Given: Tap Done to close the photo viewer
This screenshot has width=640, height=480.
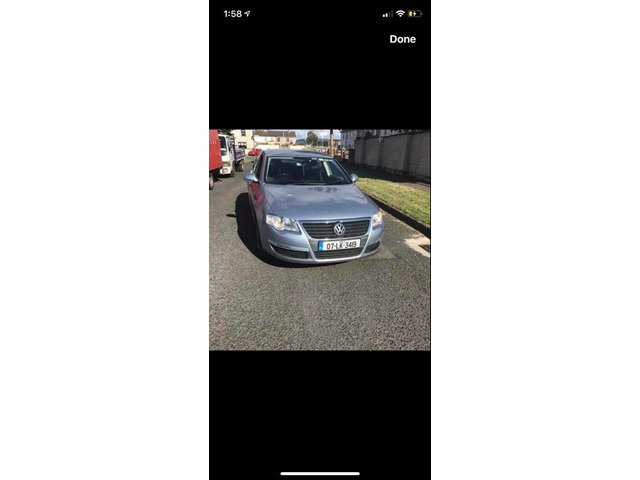Looking at the screenshot, I should (402, 39).
